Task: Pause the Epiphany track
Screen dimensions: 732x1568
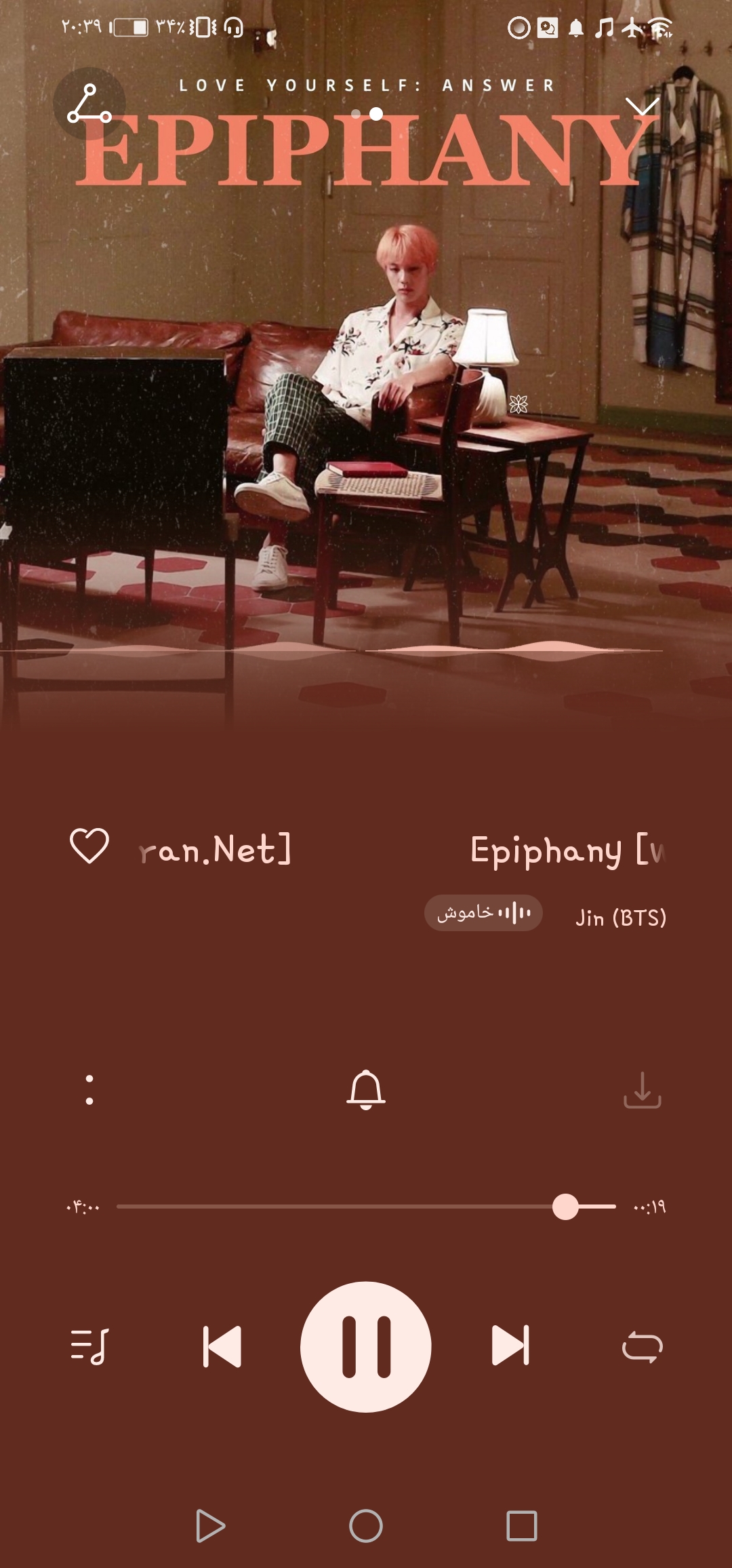Action: tap(366, 1346)
